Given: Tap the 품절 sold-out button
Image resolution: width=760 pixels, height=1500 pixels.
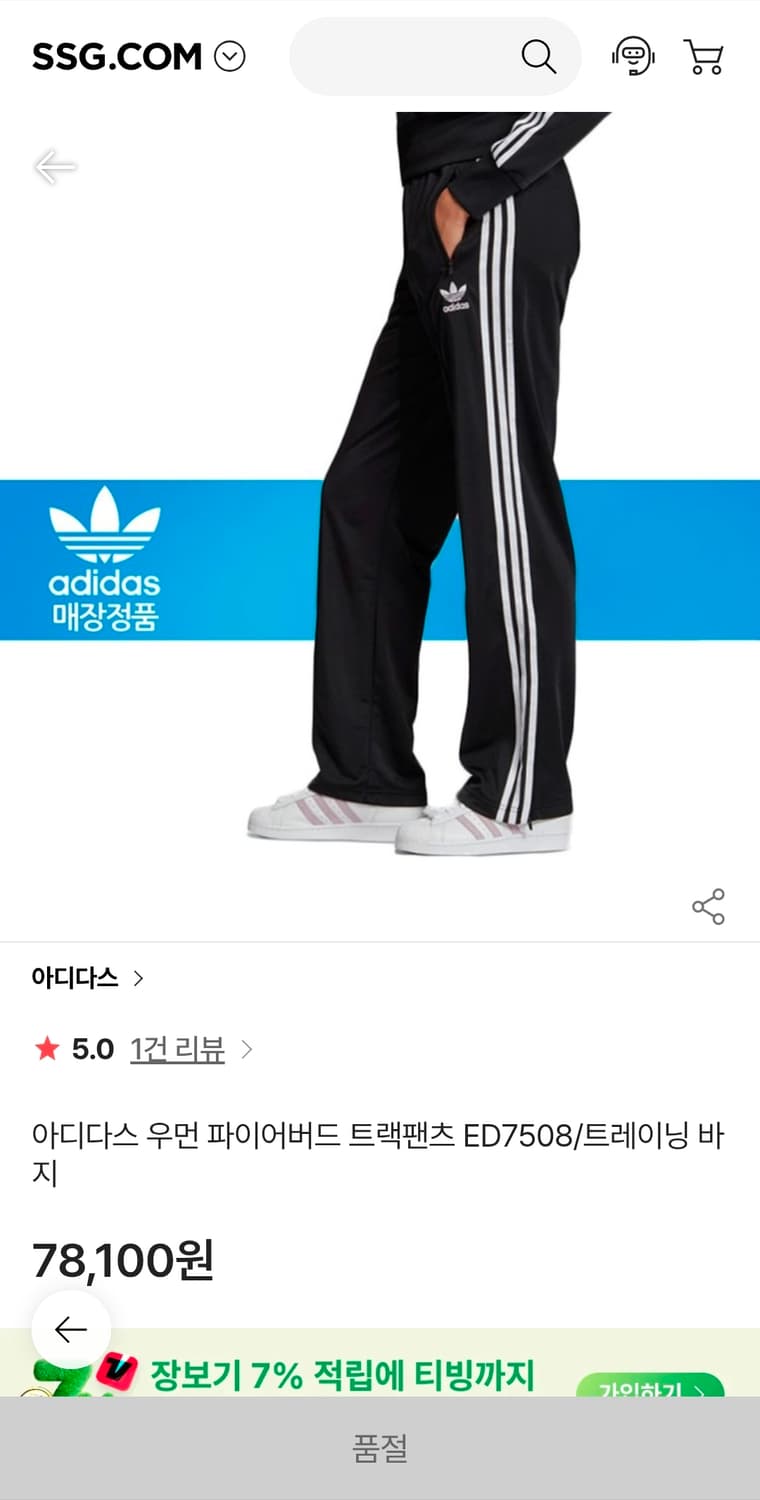Looking at the screenshot, I should click(380, 1446).
